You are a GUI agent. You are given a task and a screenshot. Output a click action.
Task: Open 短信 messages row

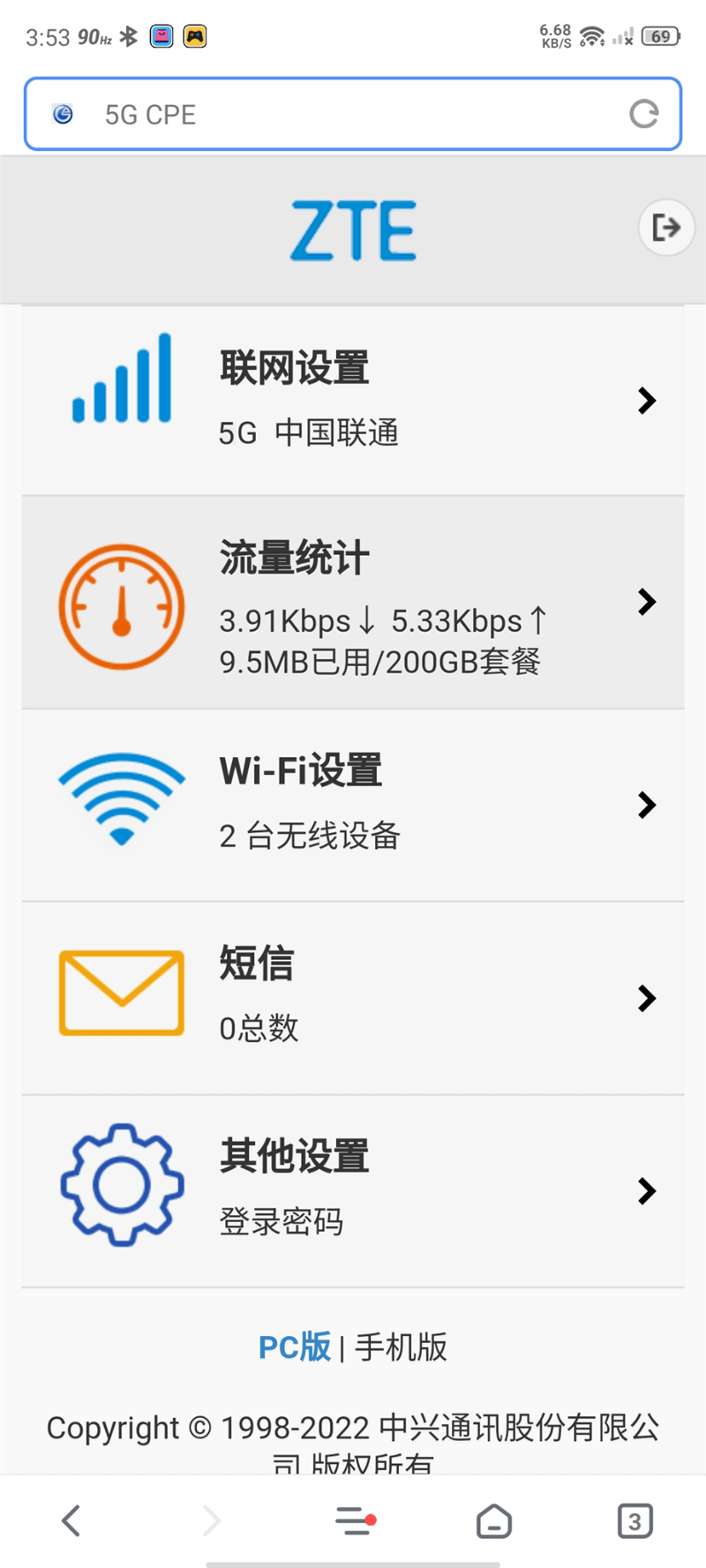pos(353,998)
